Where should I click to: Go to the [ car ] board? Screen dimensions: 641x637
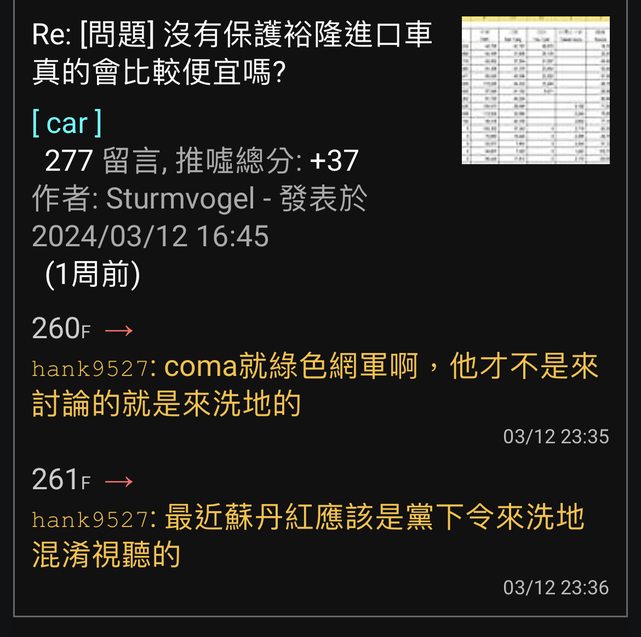point(67,124)
